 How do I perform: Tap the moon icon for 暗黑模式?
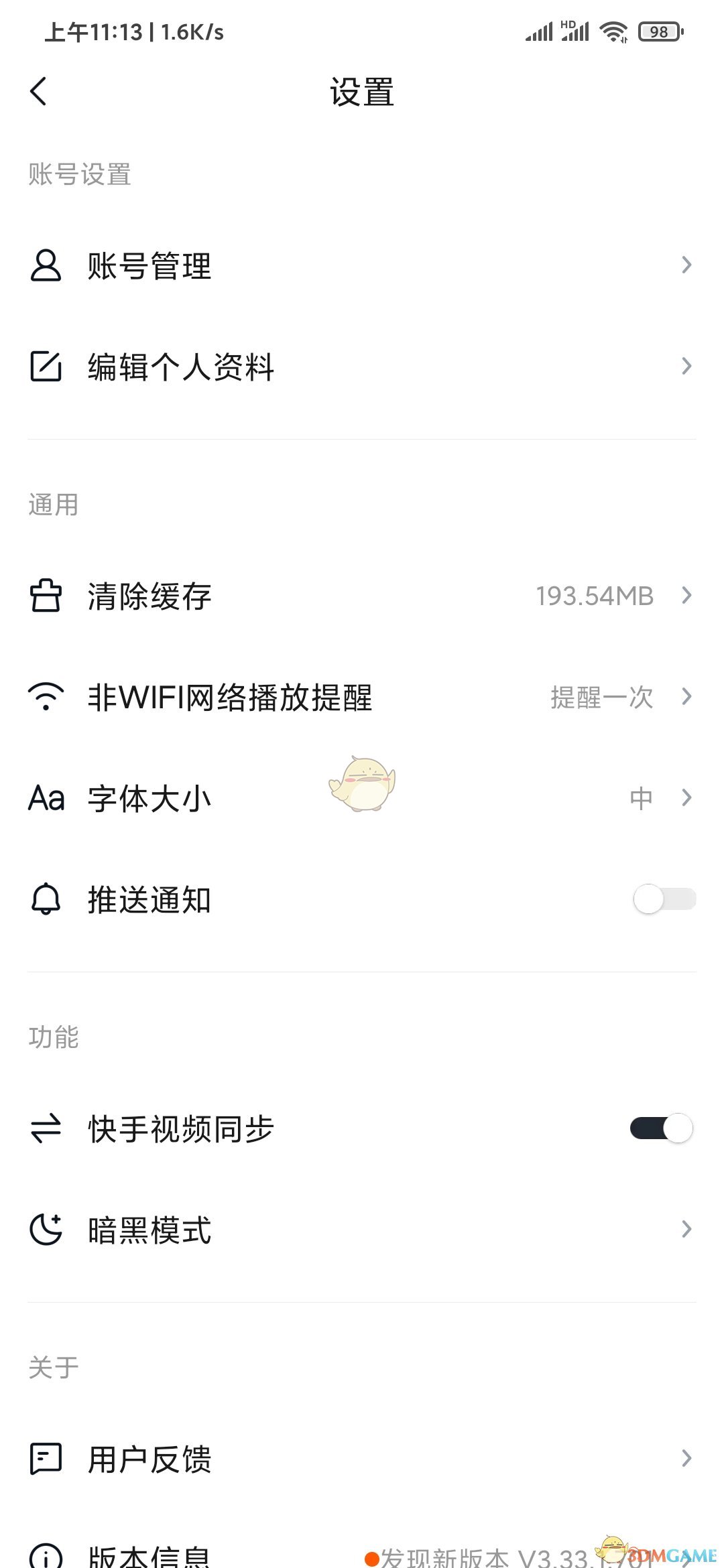click(x=45, y=1229)
